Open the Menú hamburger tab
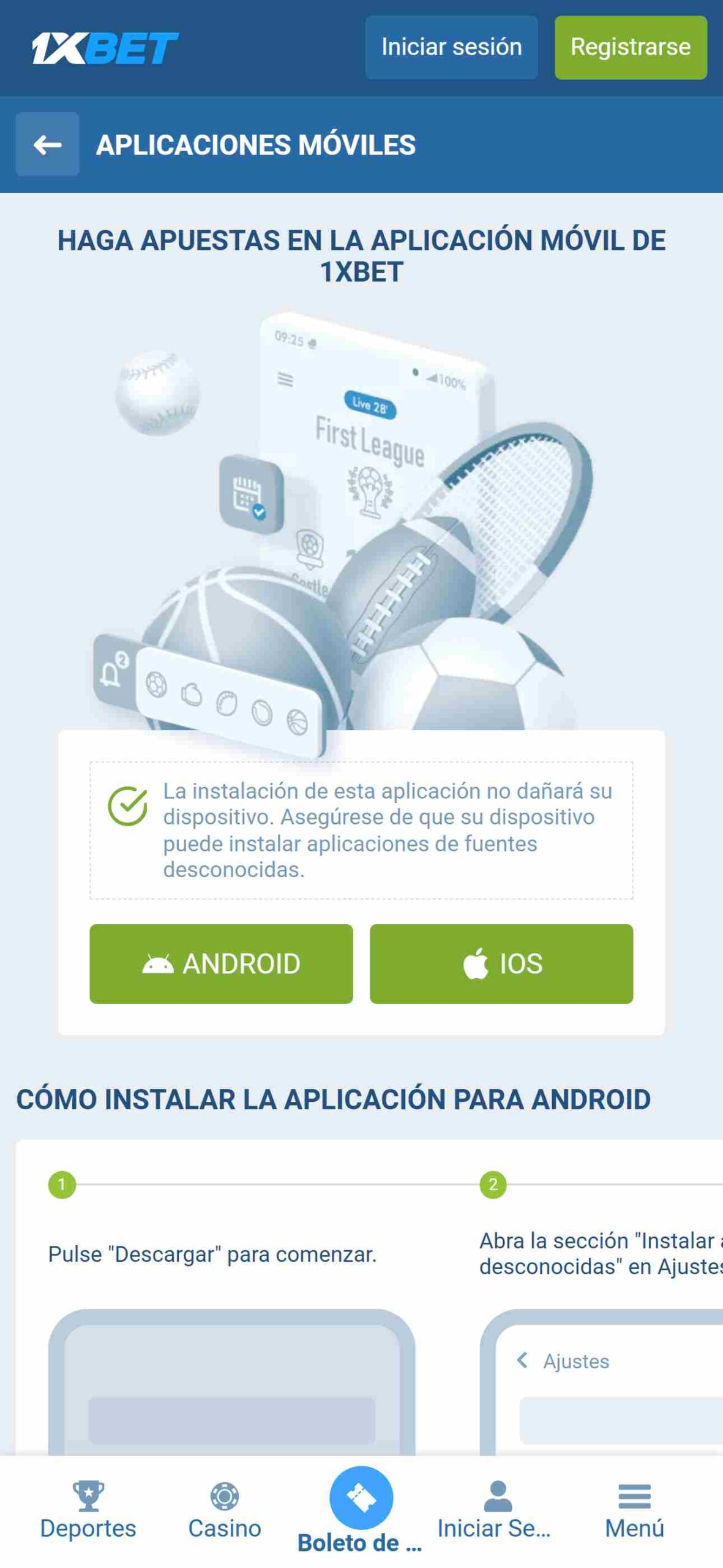 (635, 1510)
